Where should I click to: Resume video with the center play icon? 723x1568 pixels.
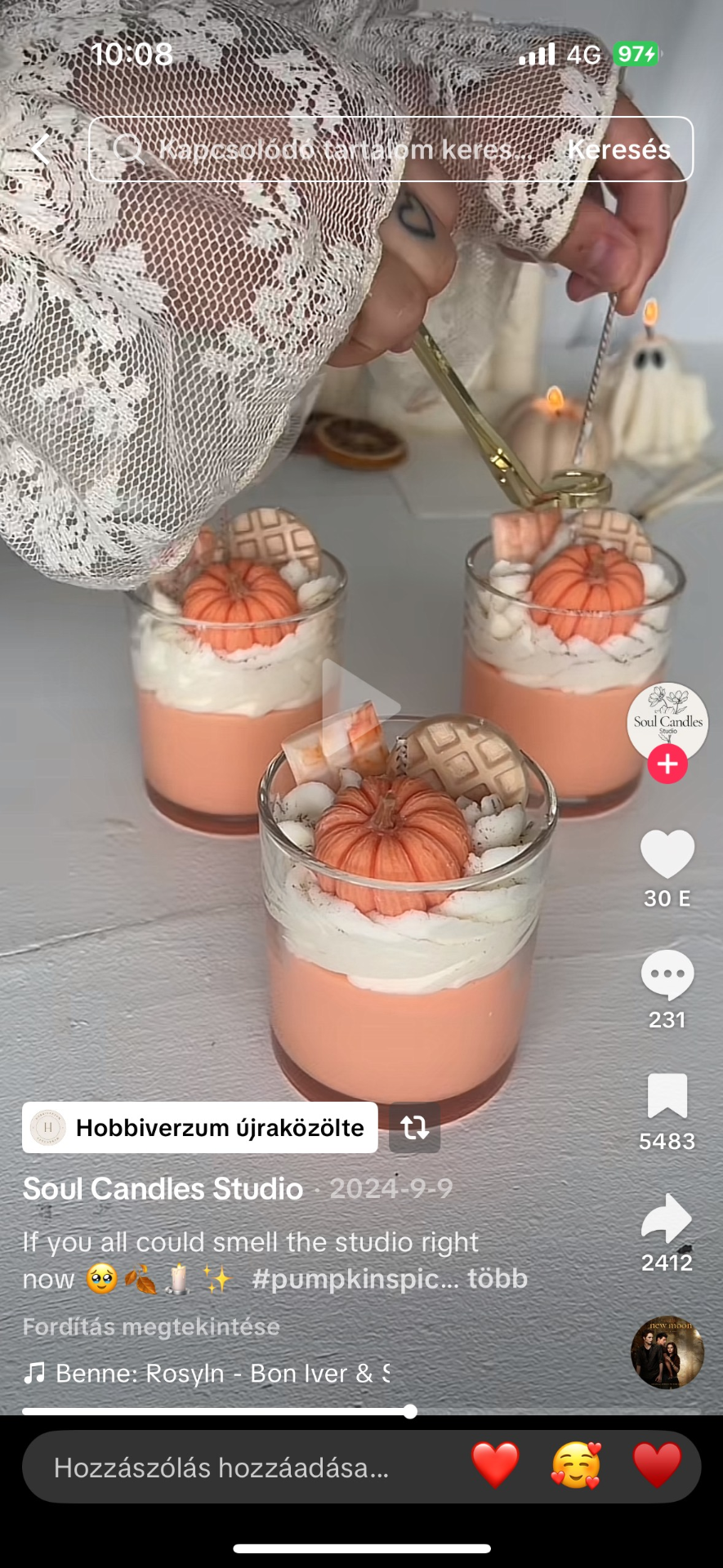(x=360, y=704)
